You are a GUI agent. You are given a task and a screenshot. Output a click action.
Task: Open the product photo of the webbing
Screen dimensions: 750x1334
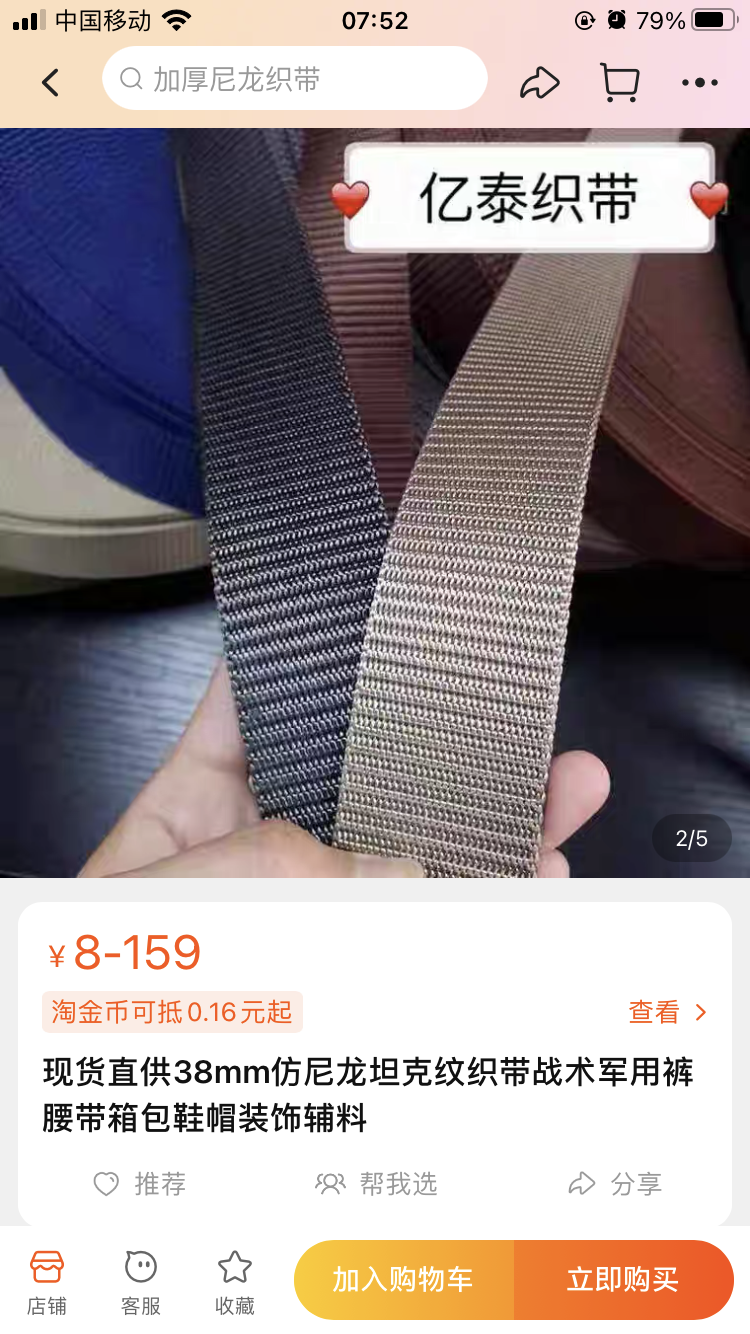[x=375, y=503]
